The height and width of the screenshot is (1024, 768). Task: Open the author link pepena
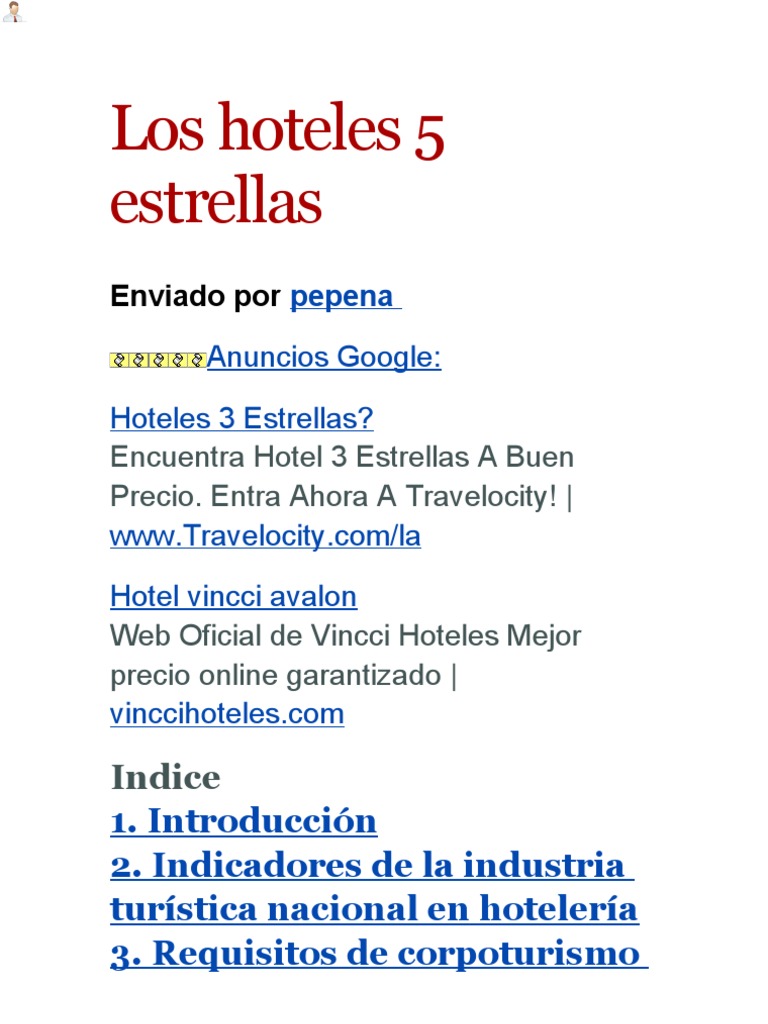pyautogui.click(x=345, y=297)
